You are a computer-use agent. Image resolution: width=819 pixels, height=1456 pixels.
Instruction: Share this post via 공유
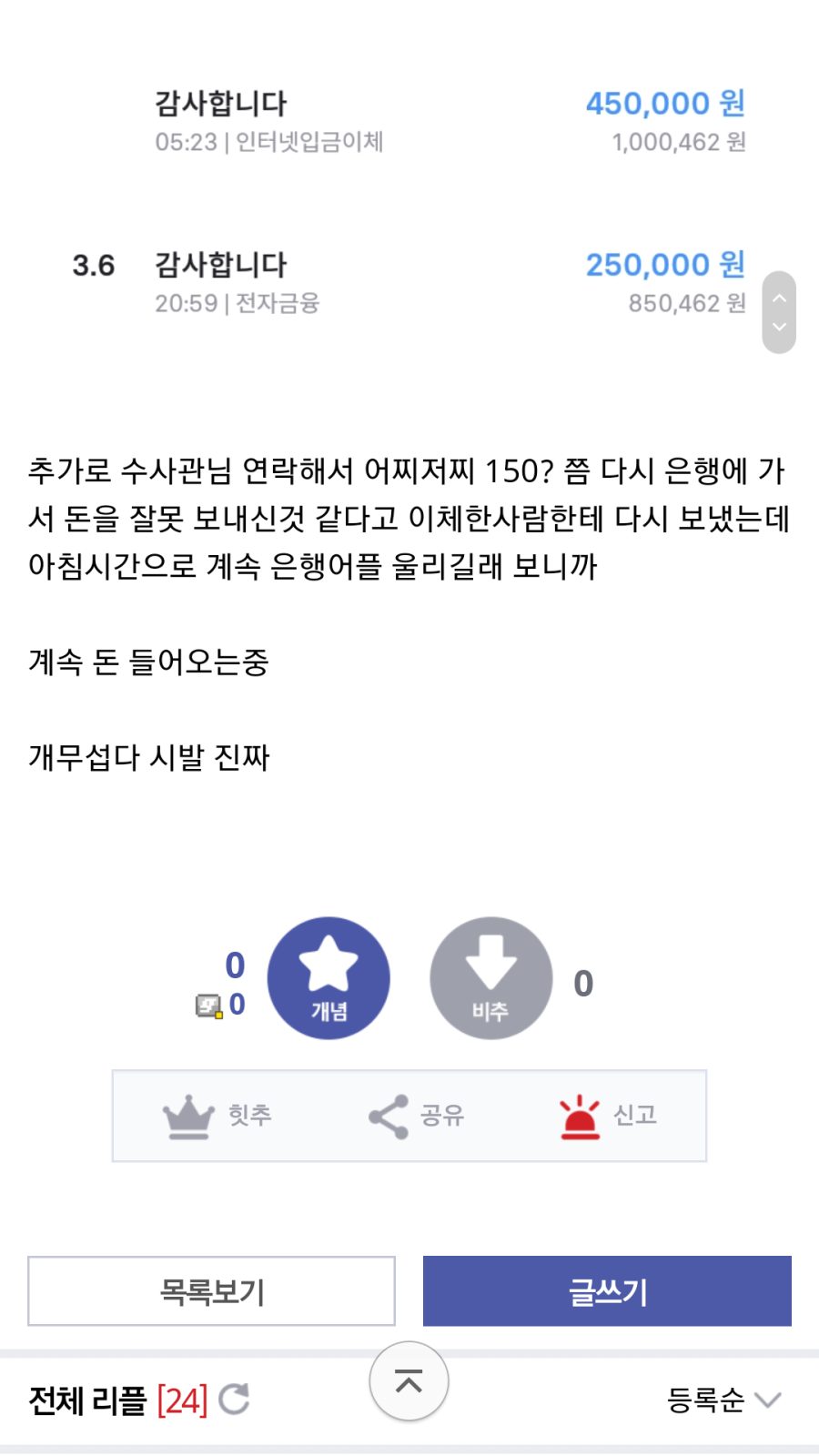[416, 1116]
